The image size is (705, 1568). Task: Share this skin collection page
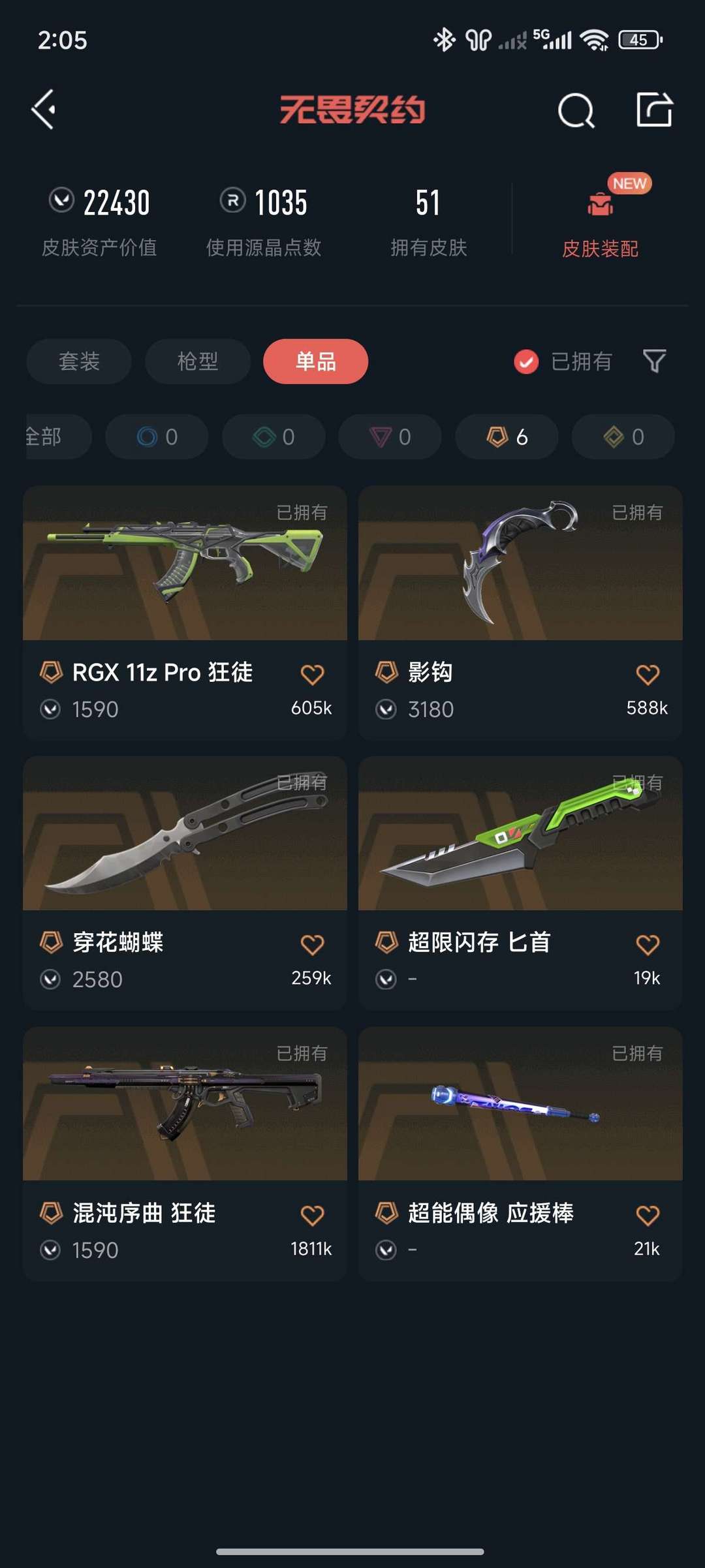654,110
